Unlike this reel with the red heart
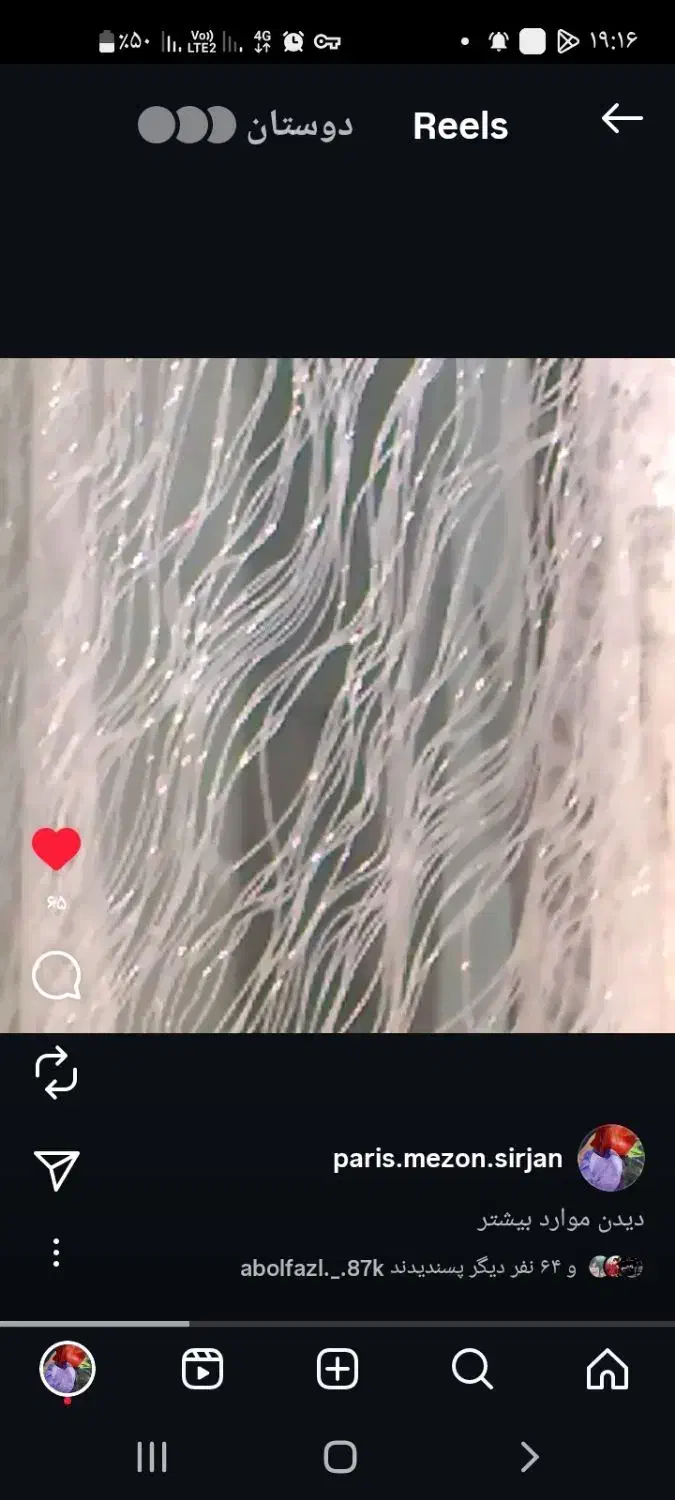 coord(56,849)
